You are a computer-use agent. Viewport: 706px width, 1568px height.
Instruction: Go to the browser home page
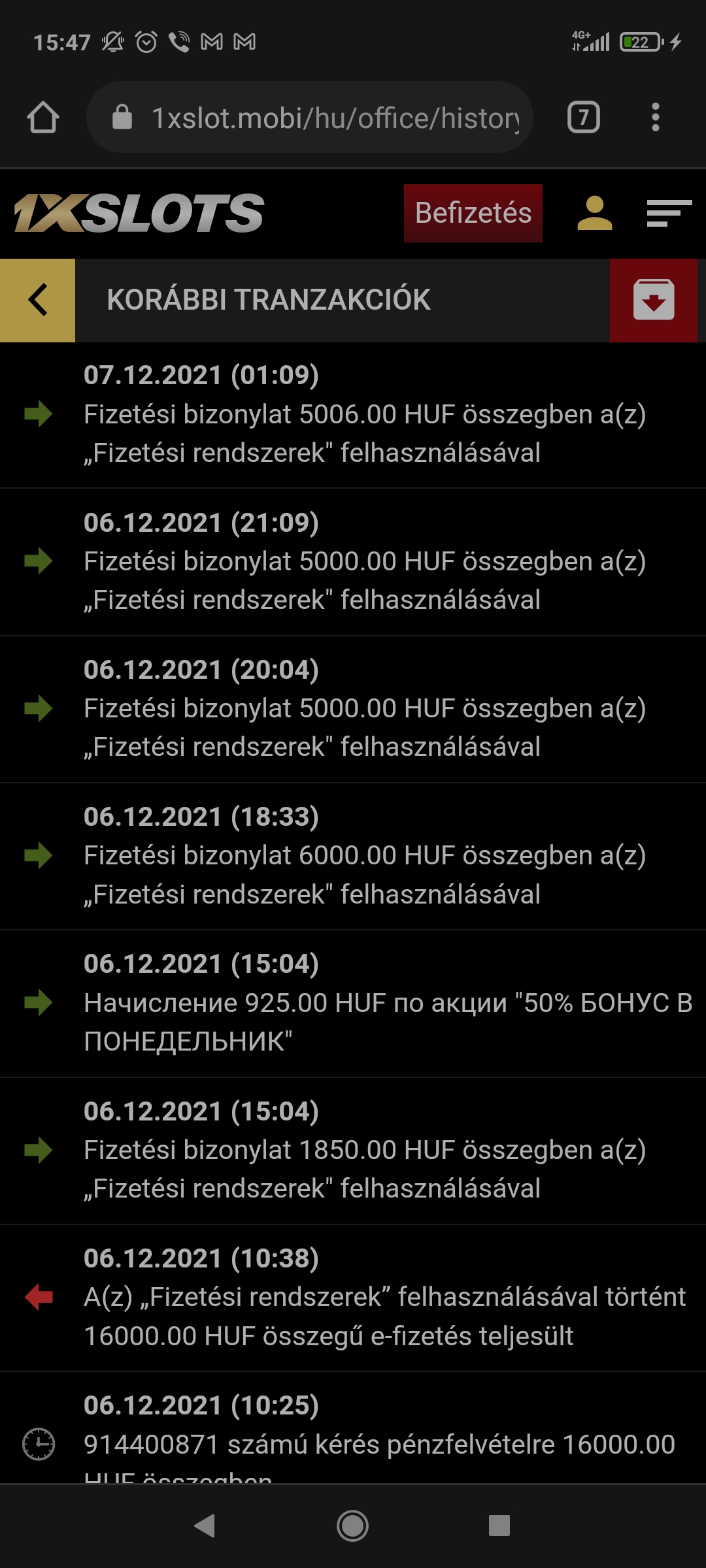(43, 118)
